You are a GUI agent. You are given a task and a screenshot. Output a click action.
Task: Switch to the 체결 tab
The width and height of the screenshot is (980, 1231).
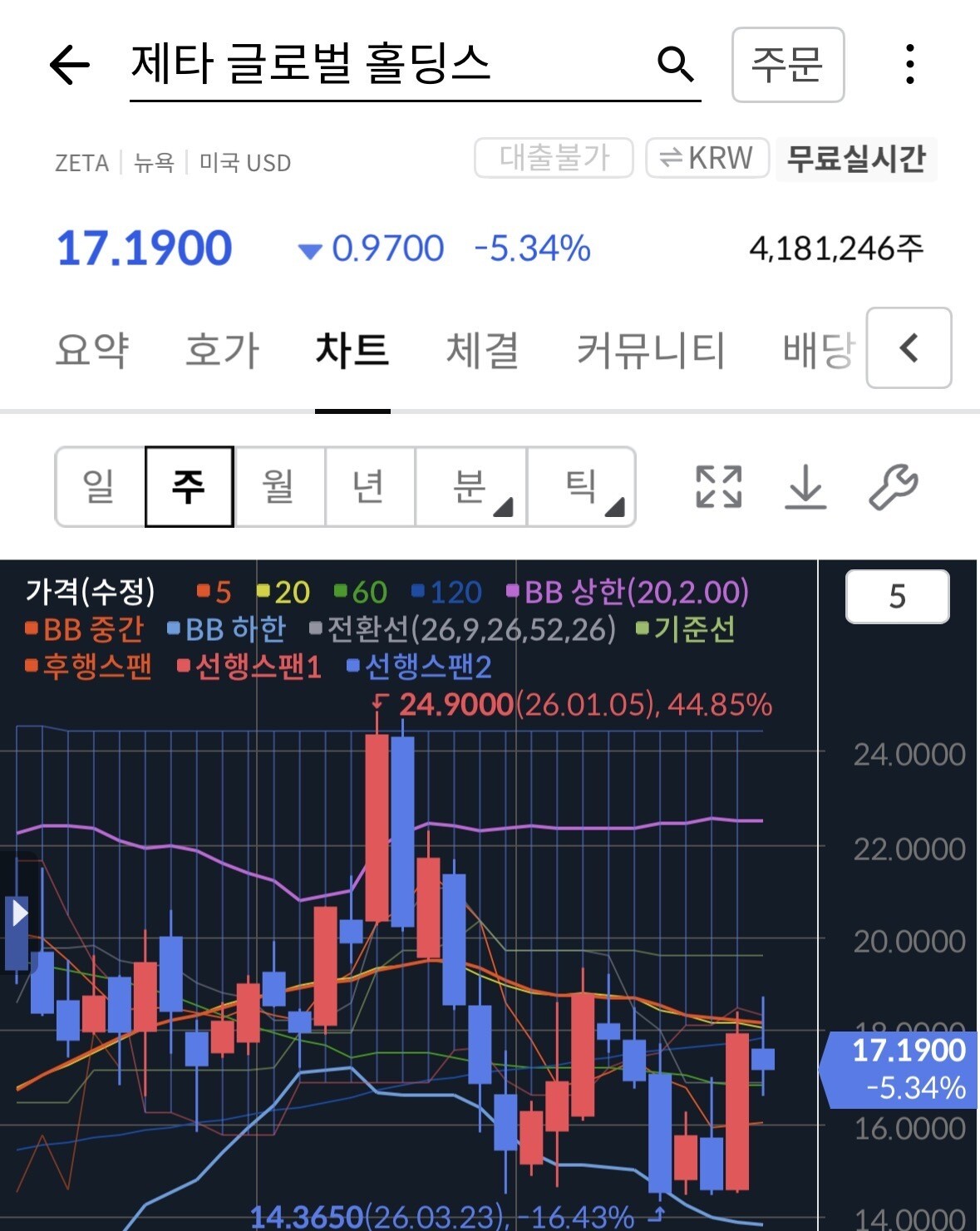tap(483, 350)
